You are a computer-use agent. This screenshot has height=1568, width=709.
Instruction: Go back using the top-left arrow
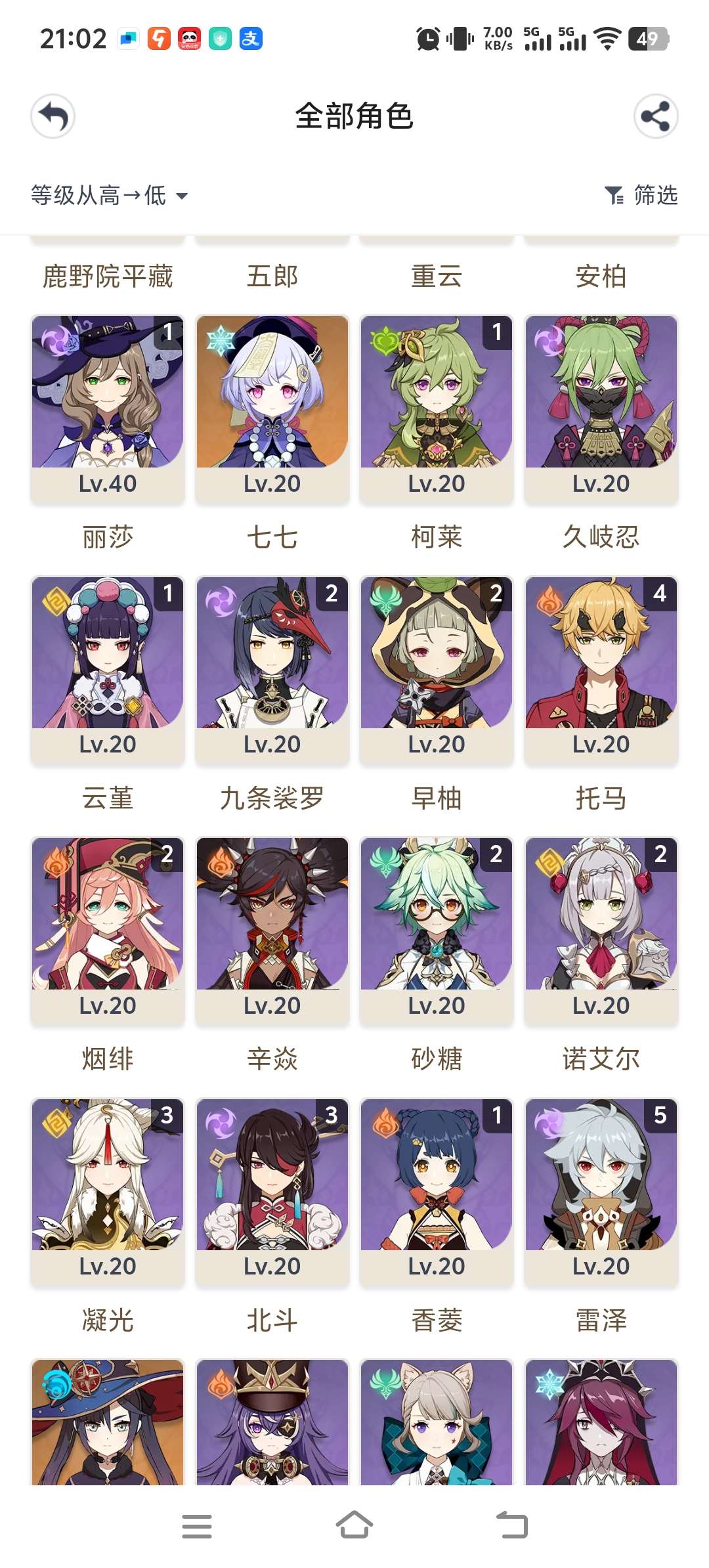pos(53,116)
